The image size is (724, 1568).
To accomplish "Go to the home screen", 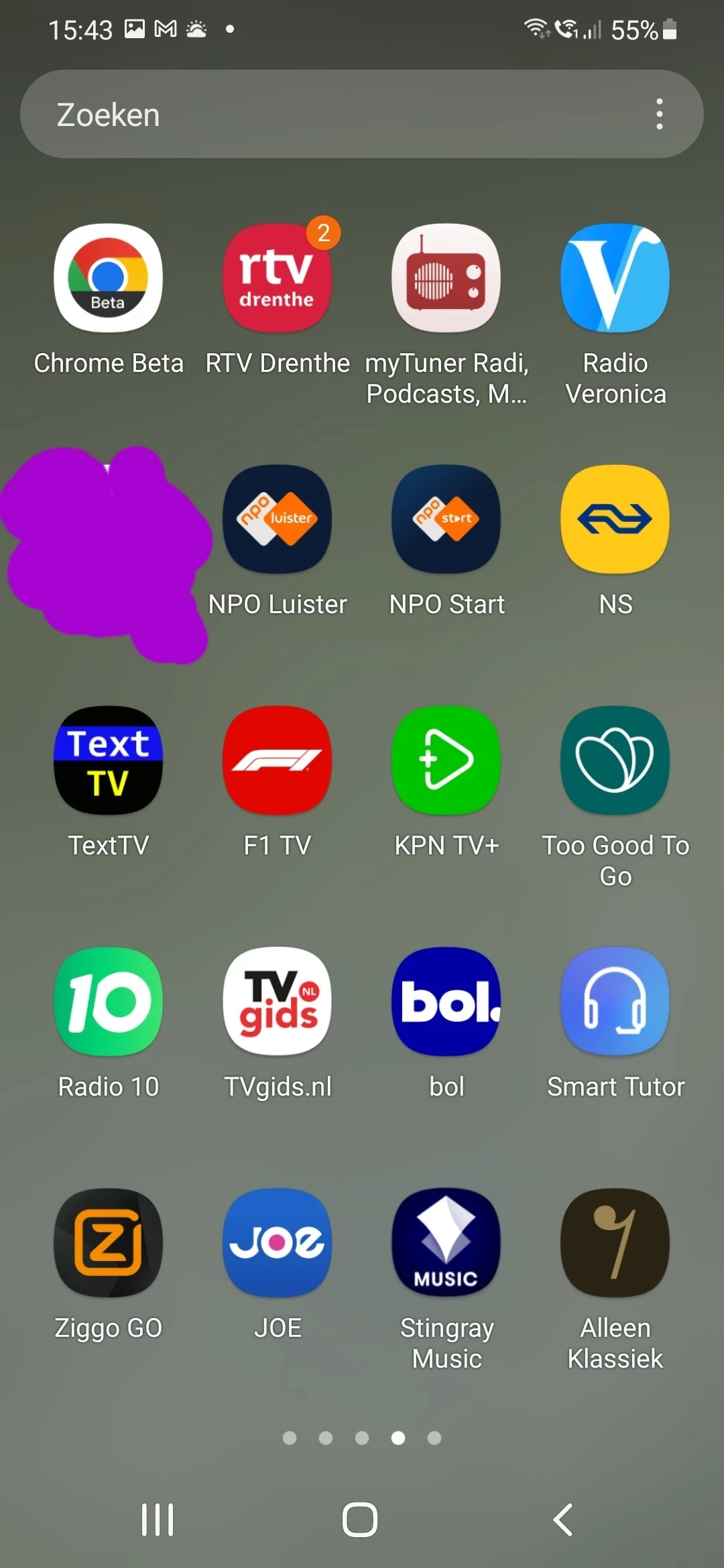I will point(360,1519).
